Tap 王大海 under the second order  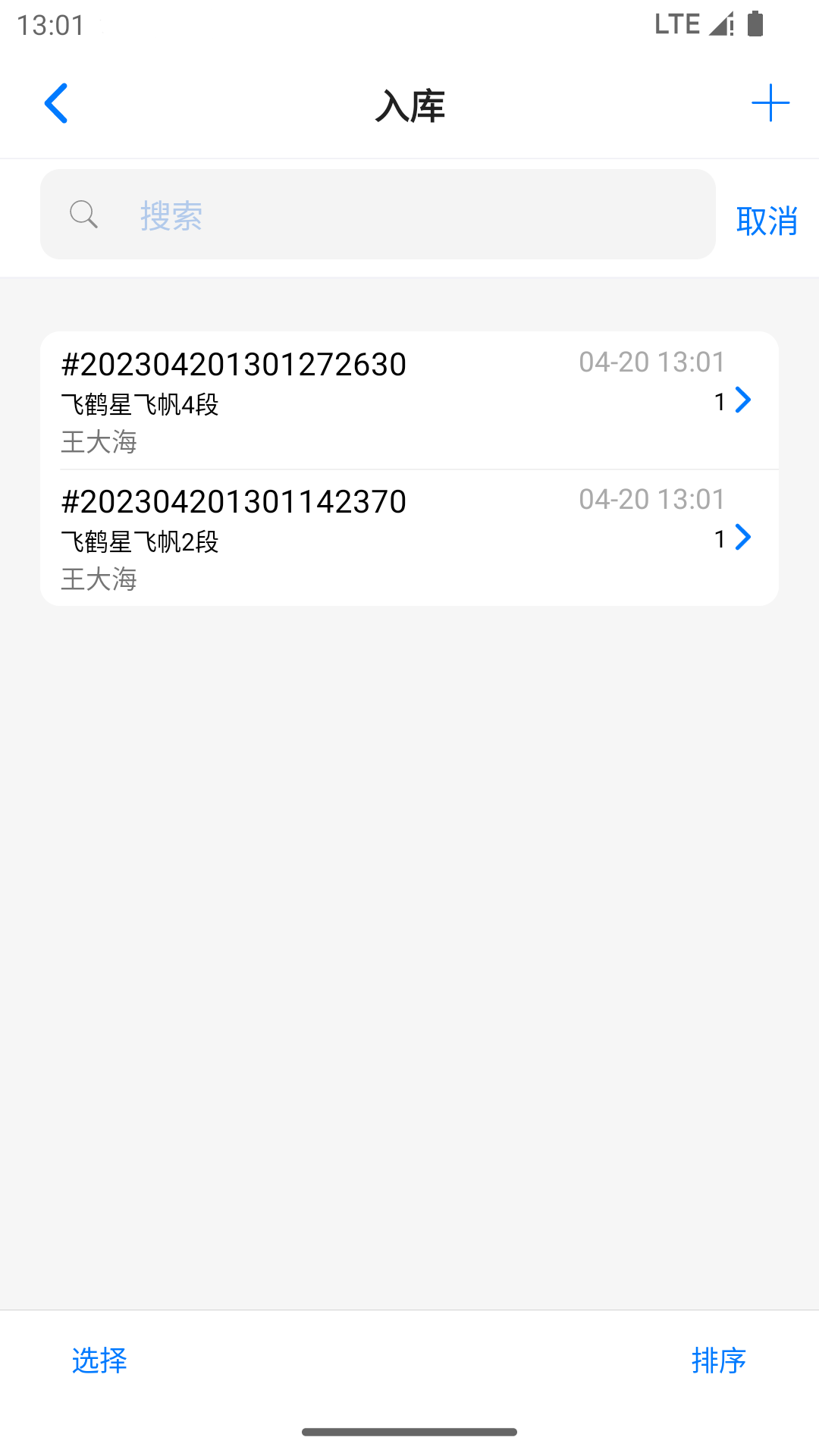pos(99,580)
